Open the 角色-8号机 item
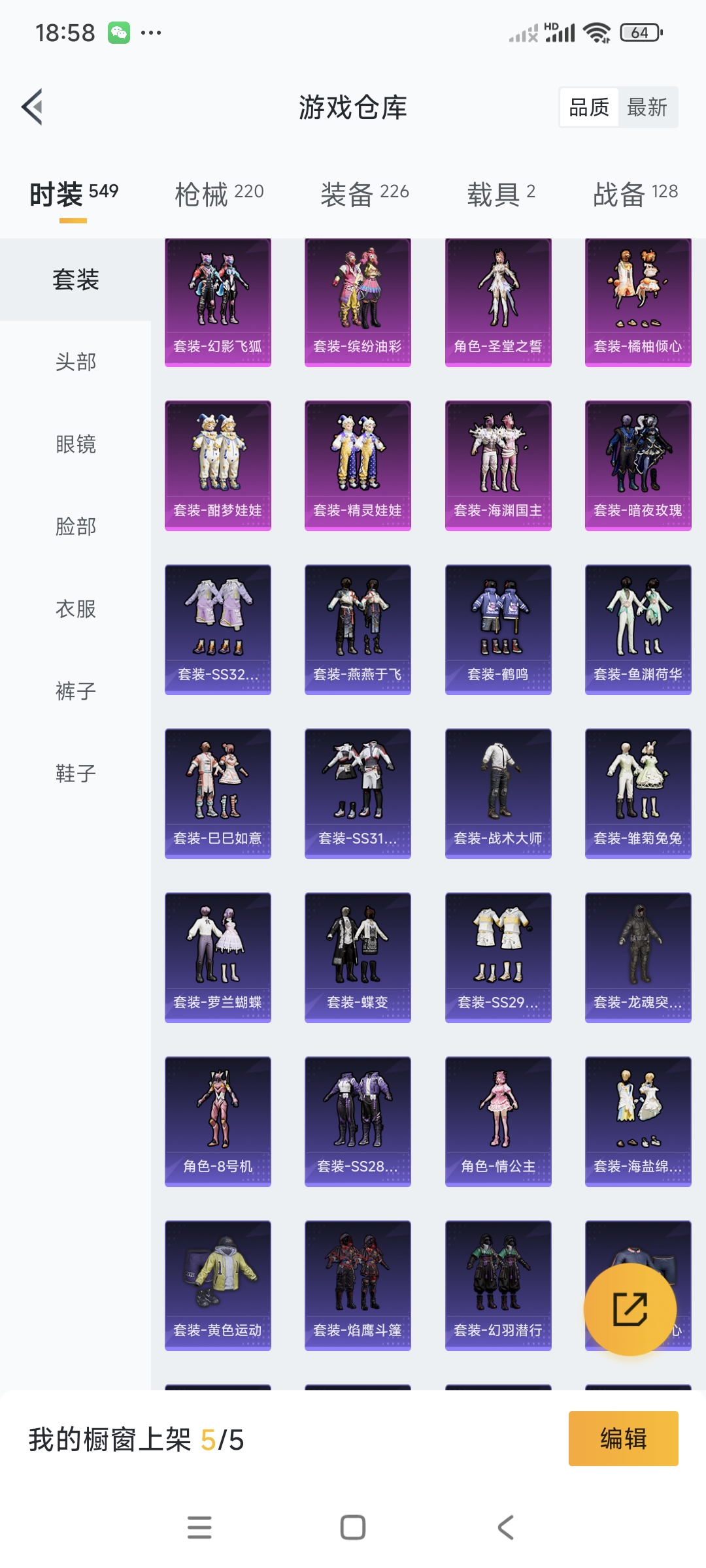706x1568 pixels. pyautogui.click(x=218, y=1121)
